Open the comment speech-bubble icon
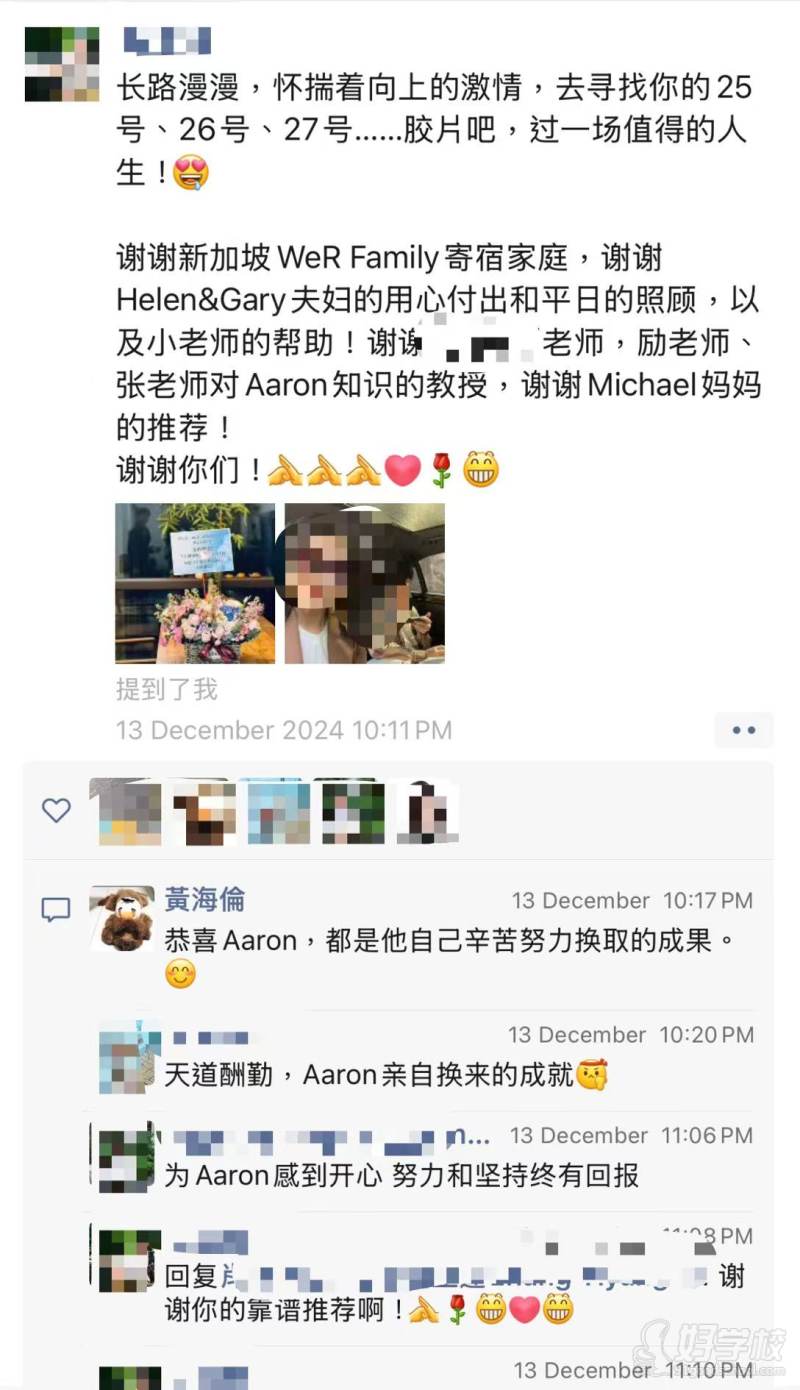800x1390 pixels. click(x=55, y=908)
